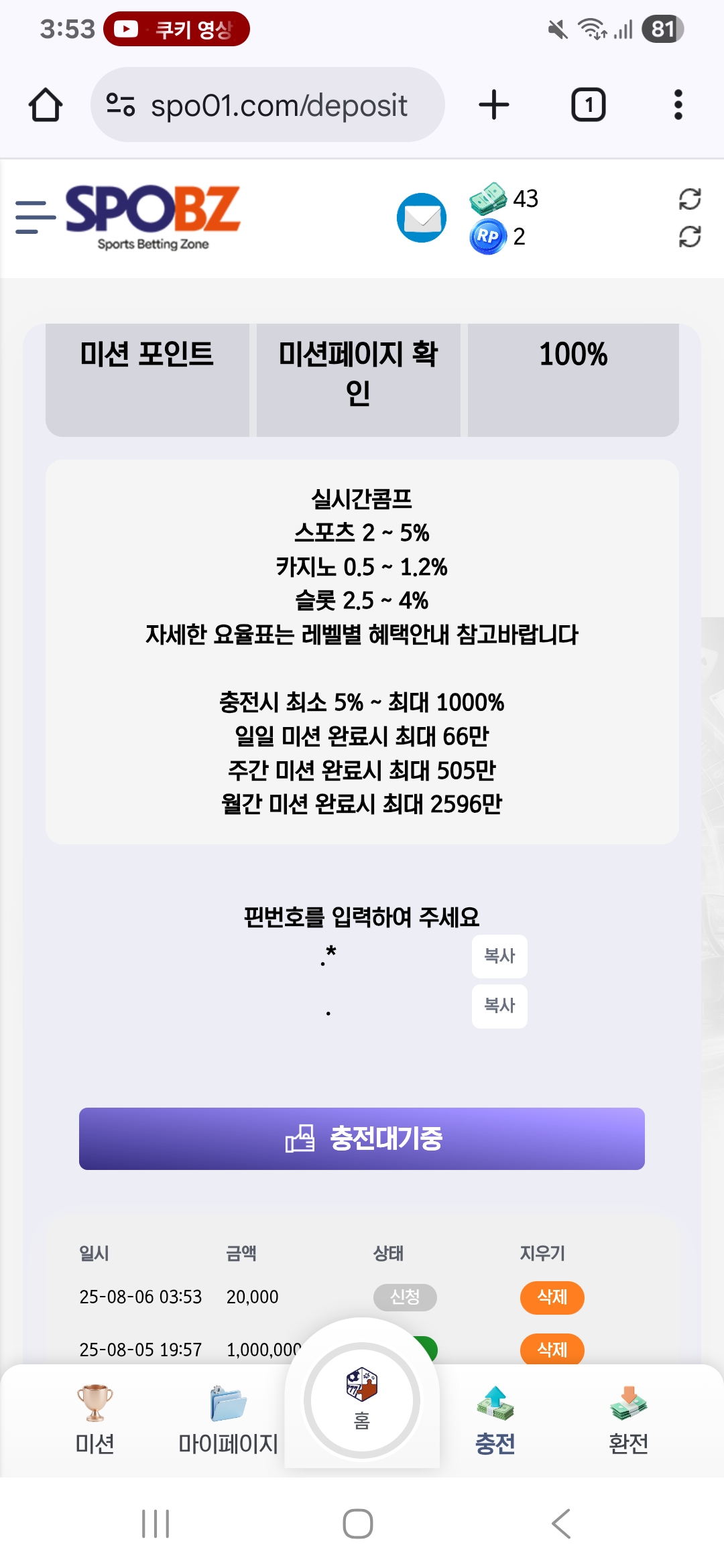Image resolution: width=724 pixels, height=1568 pixels.
Task: Open the messages envelope icon
Action: click(x=422, y=218)
